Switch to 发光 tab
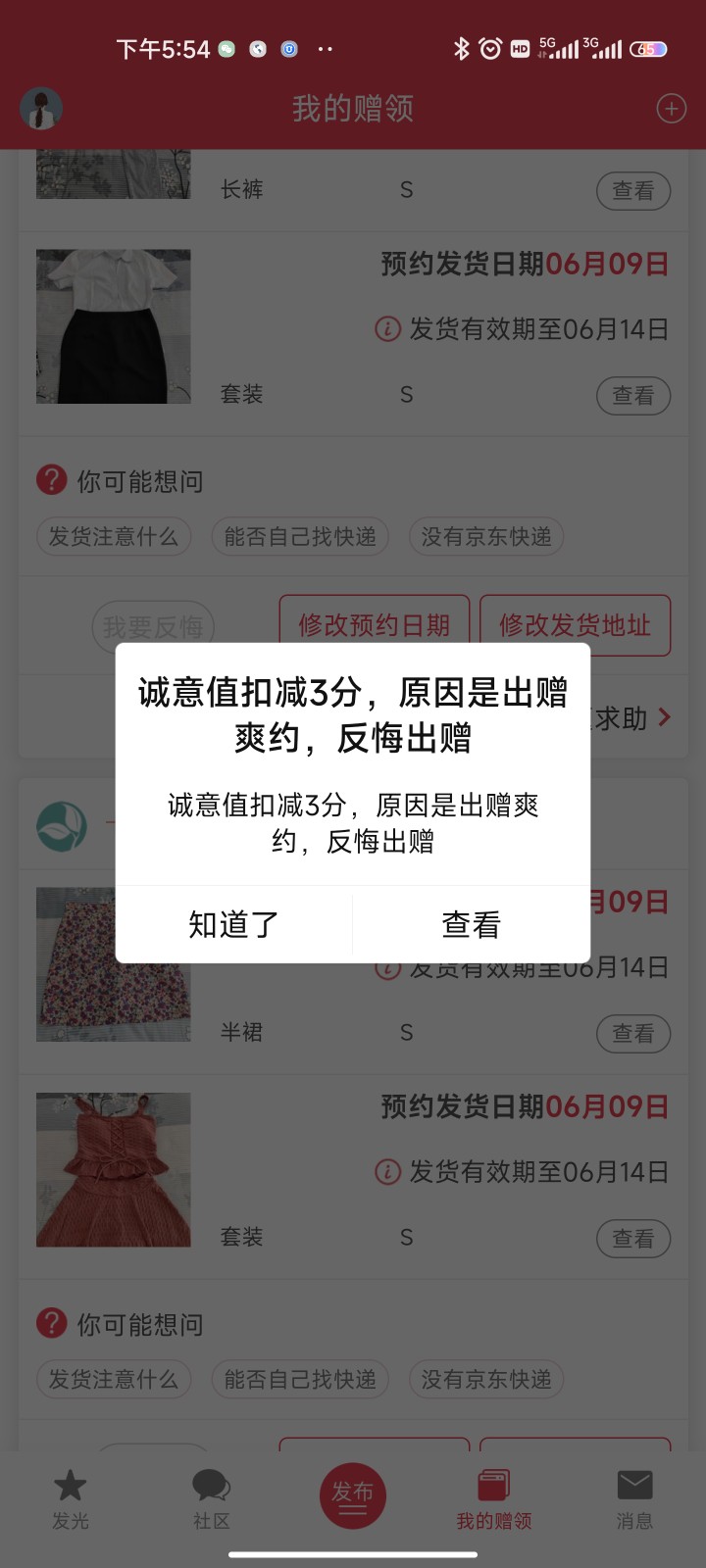 pos(70,1498)
